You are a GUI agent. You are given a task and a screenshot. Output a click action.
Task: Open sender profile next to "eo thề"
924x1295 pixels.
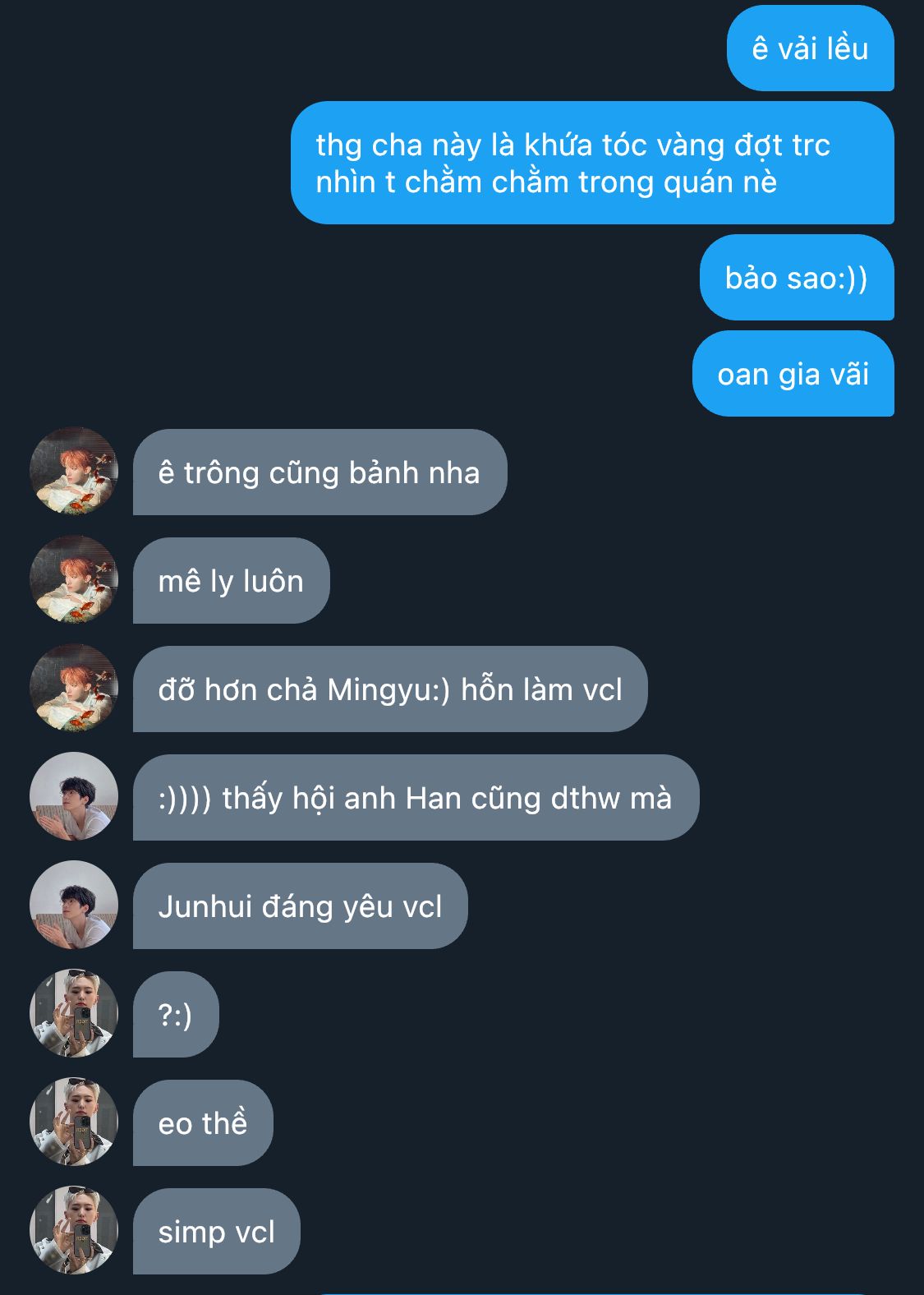74,1122
